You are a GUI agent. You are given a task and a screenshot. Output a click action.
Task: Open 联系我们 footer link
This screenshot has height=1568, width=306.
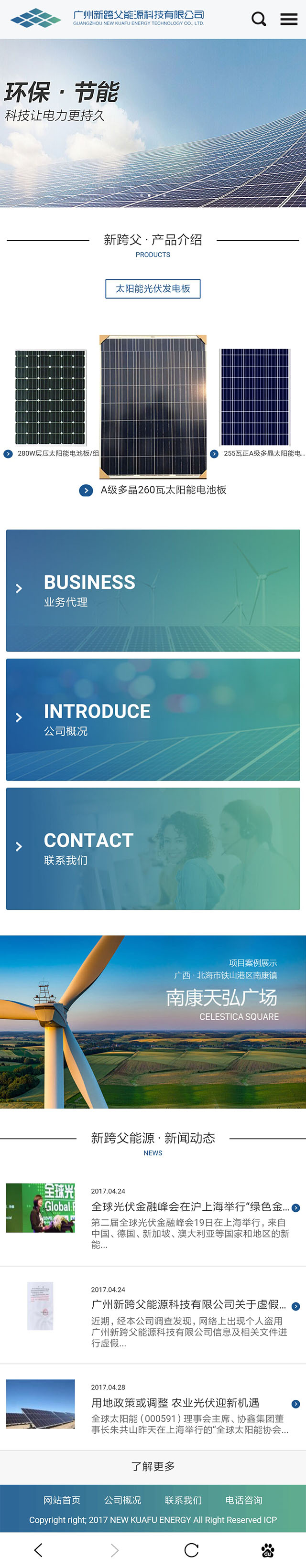[x=183, y=1501]
